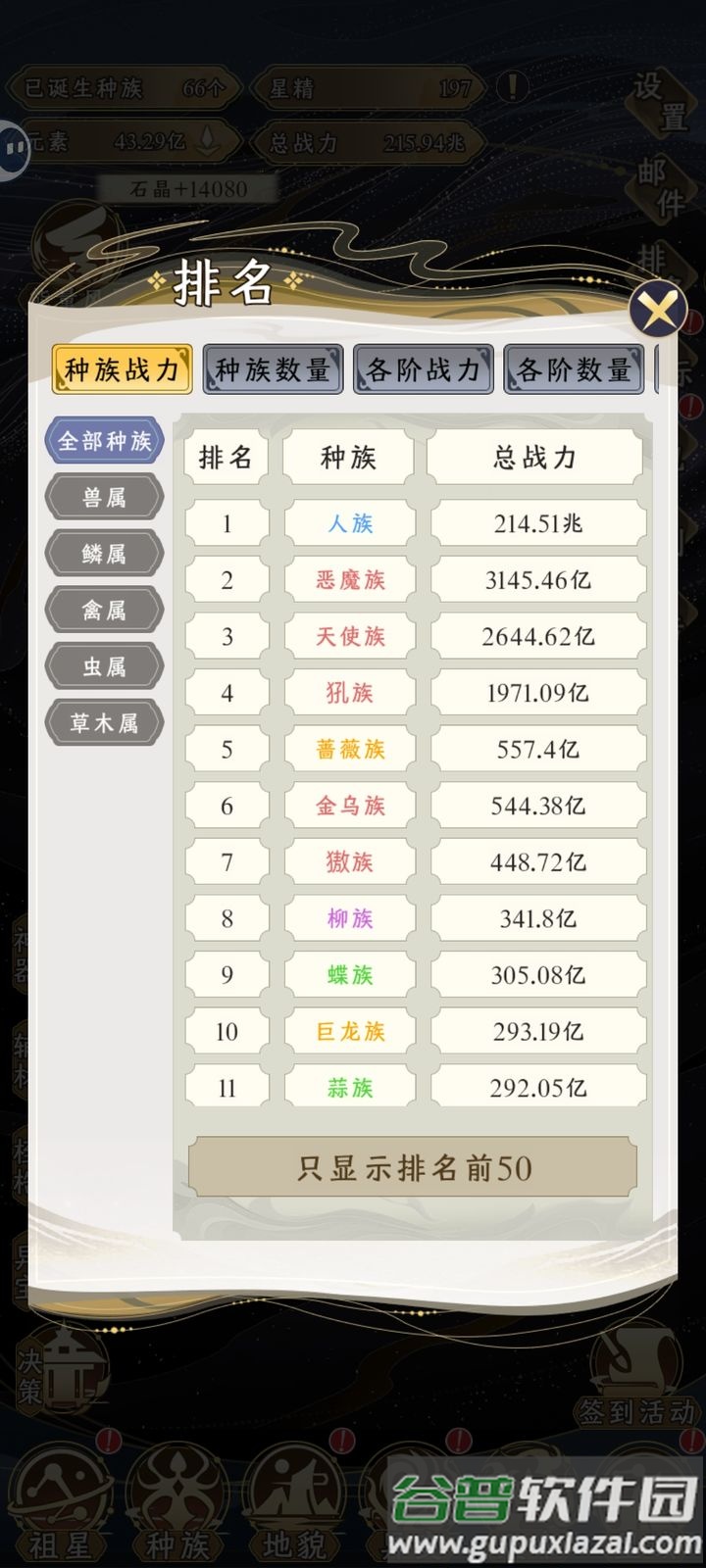Filter rankings by 鳞属
Viewport: 706px width, 1568px height.
click(104, 554)
